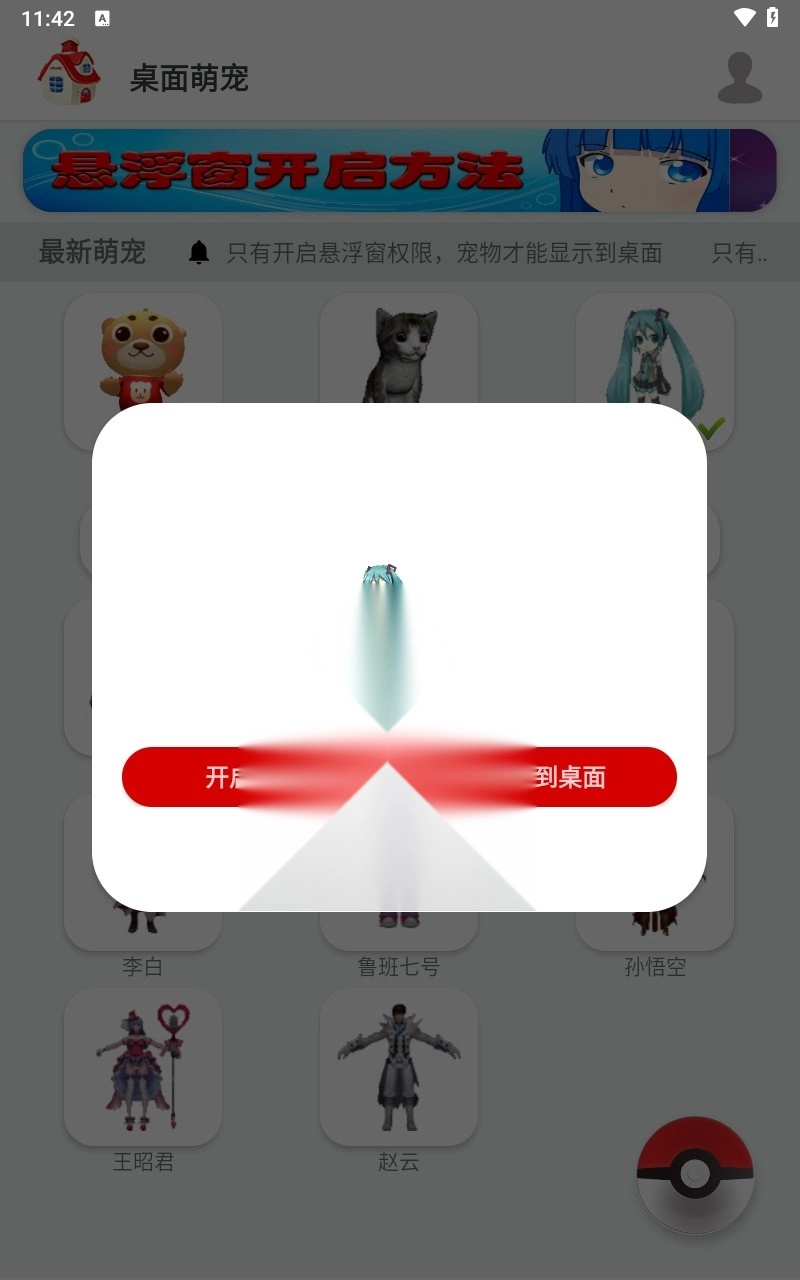Choose the tiger bear pet tile
The width and height of the screenshot is (800, 1280).
point(143,352)
